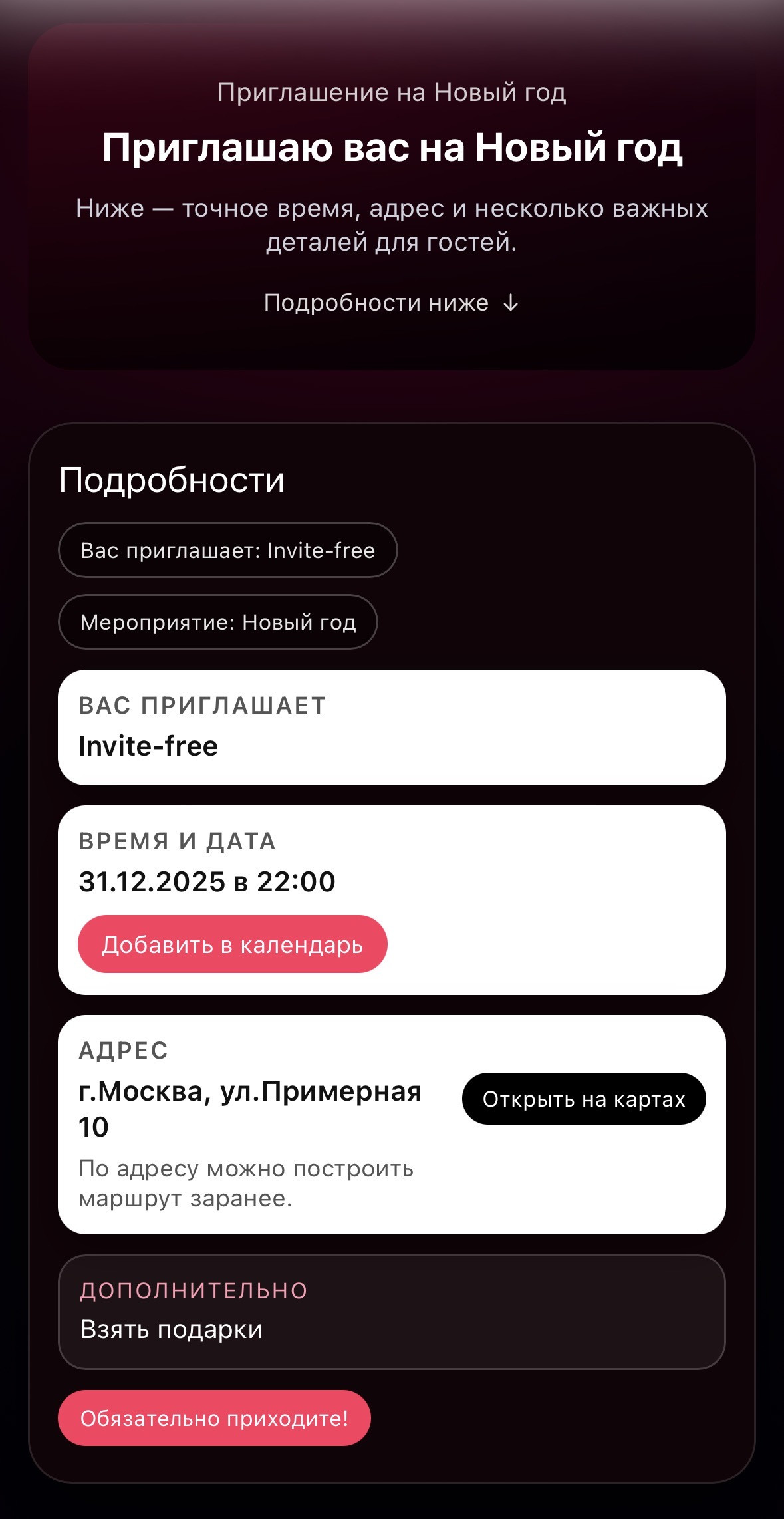Open the 'Приглашение на Новый год' label

point(392,93)
